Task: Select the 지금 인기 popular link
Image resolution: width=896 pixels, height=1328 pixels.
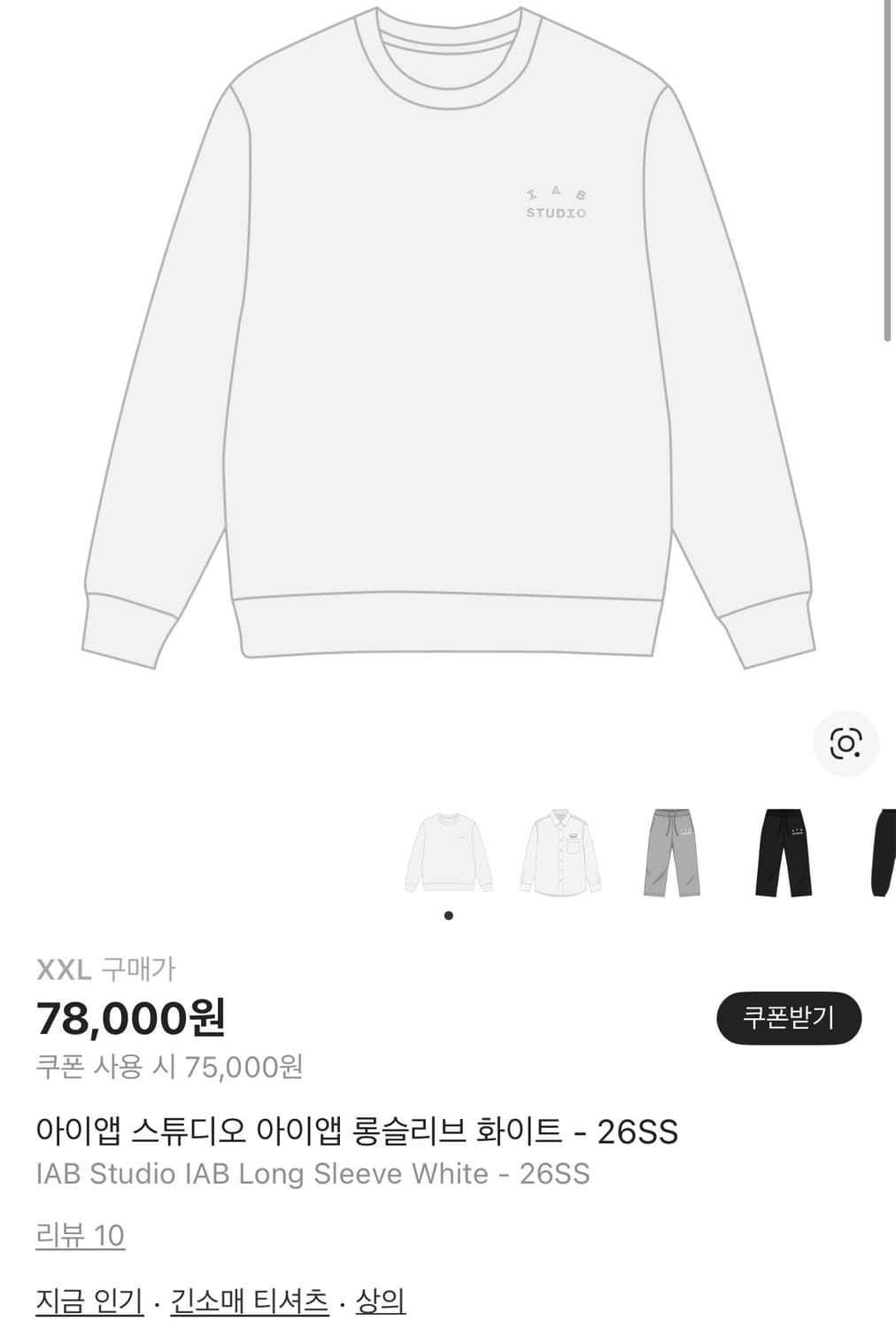Action: 89,1301
